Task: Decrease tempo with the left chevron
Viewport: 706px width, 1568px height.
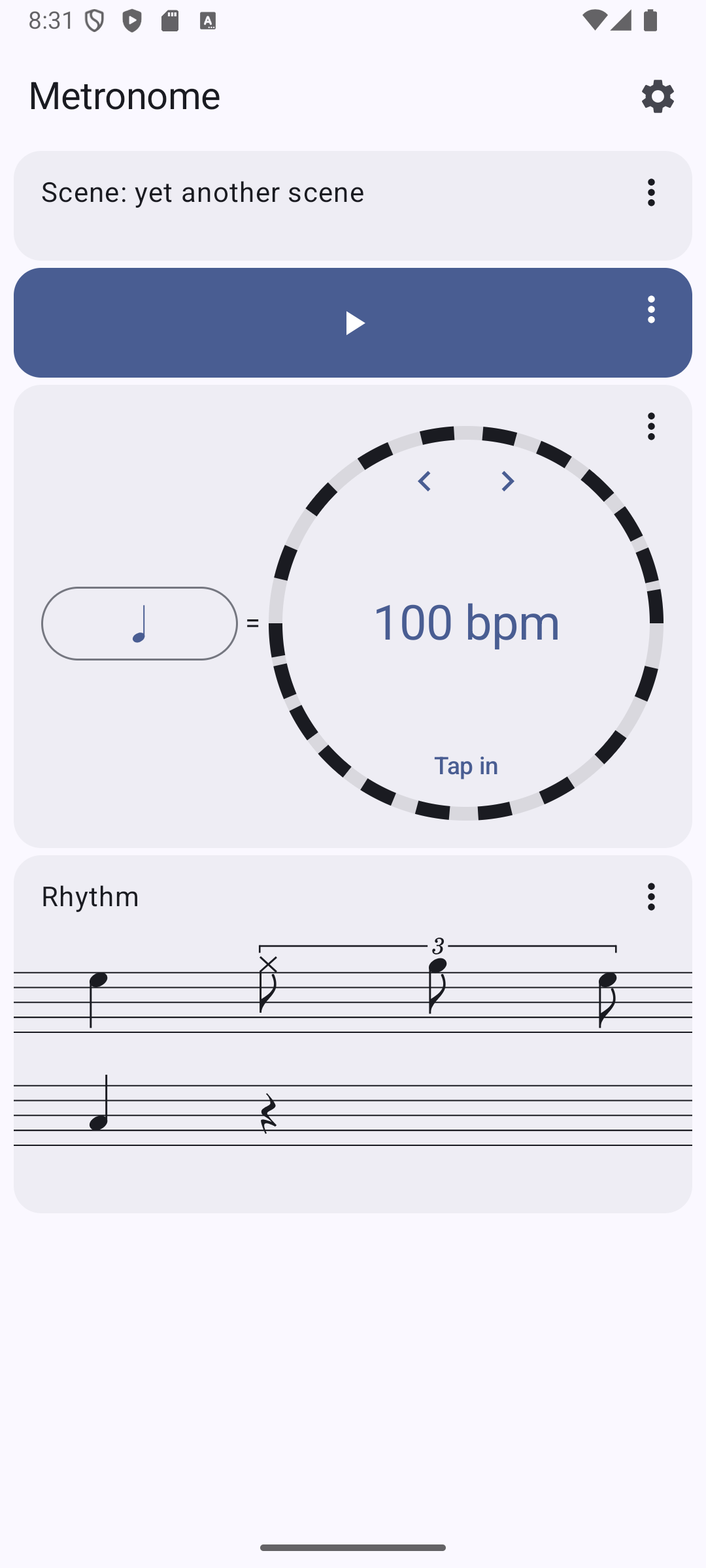Action: click(x=424, y=482)
